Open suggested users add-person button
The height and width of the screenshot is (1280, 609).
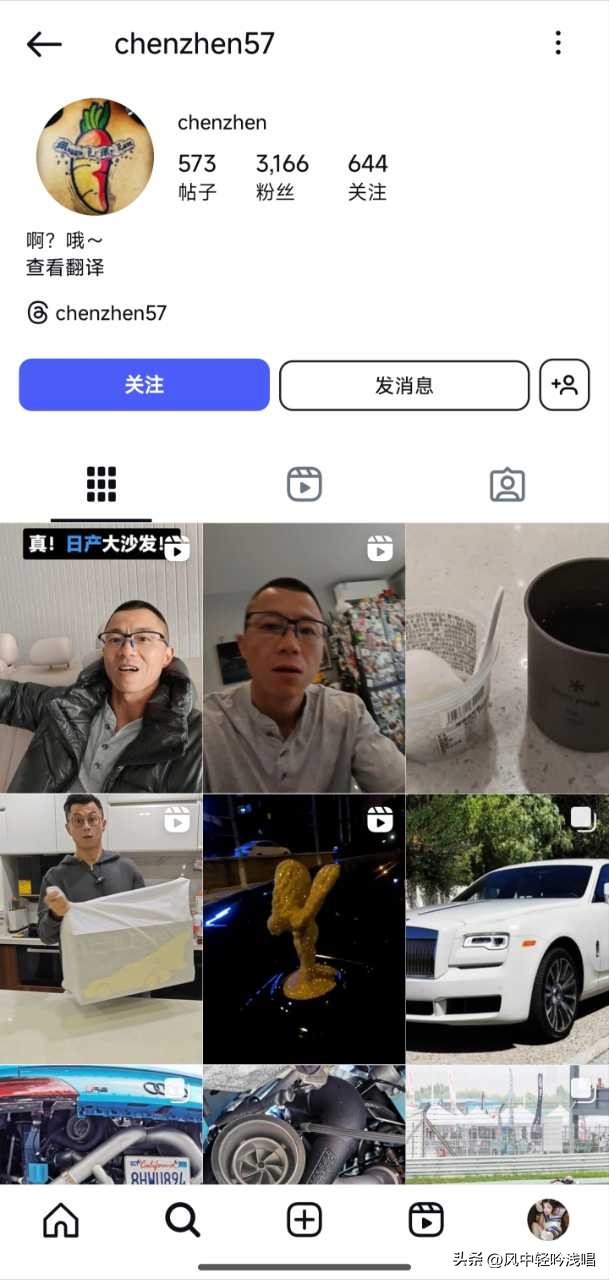click(564, 385)
